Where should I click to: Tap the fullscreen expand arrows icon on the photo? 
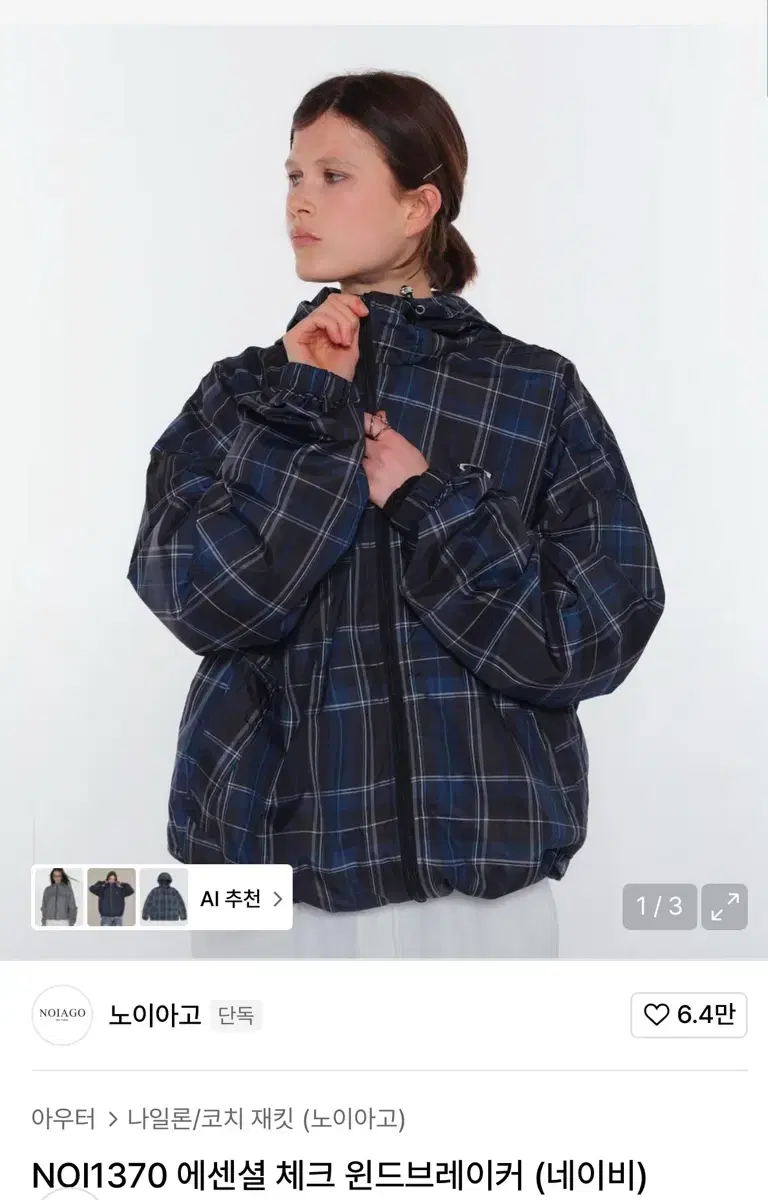722,908
